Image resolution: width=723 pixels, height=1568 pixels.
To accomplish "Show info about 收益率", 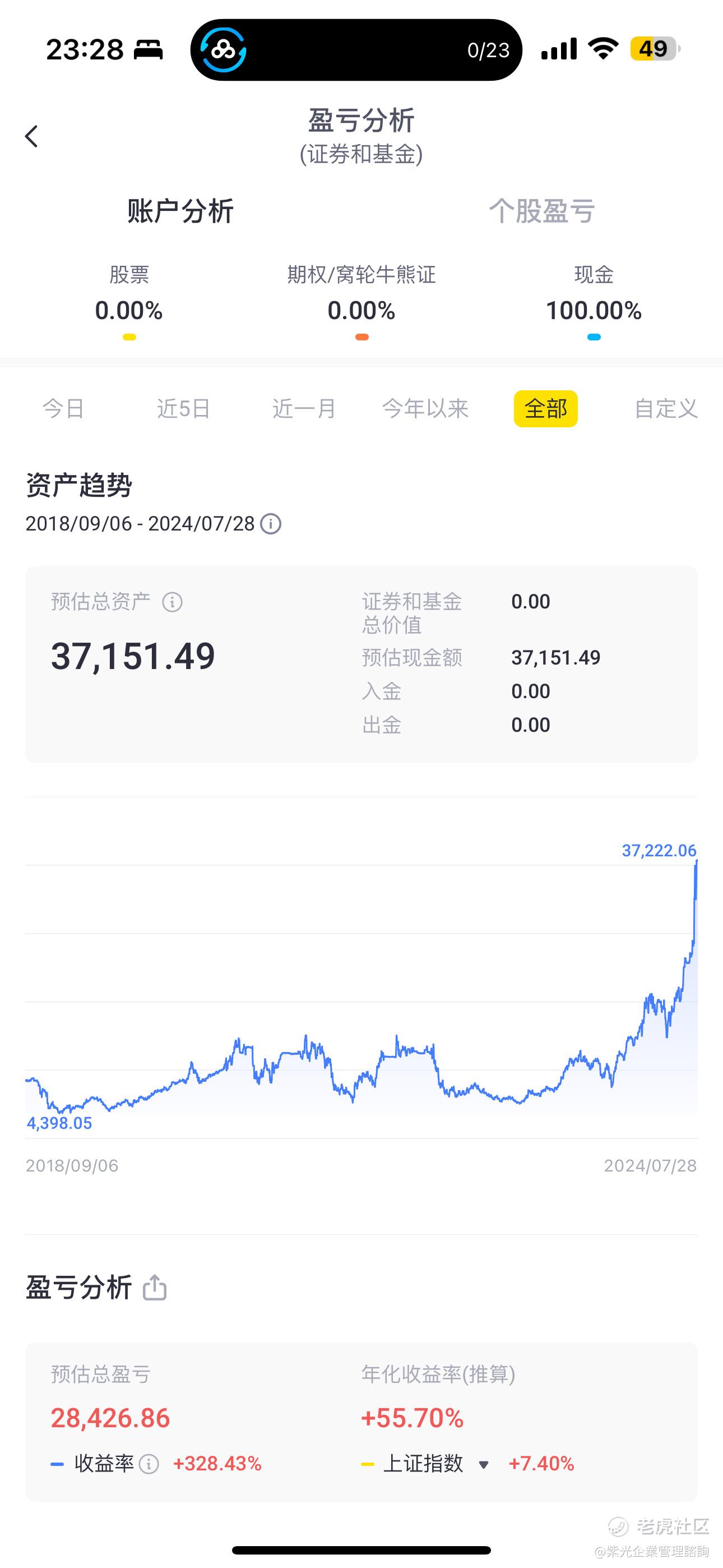I will (149, 1464).
